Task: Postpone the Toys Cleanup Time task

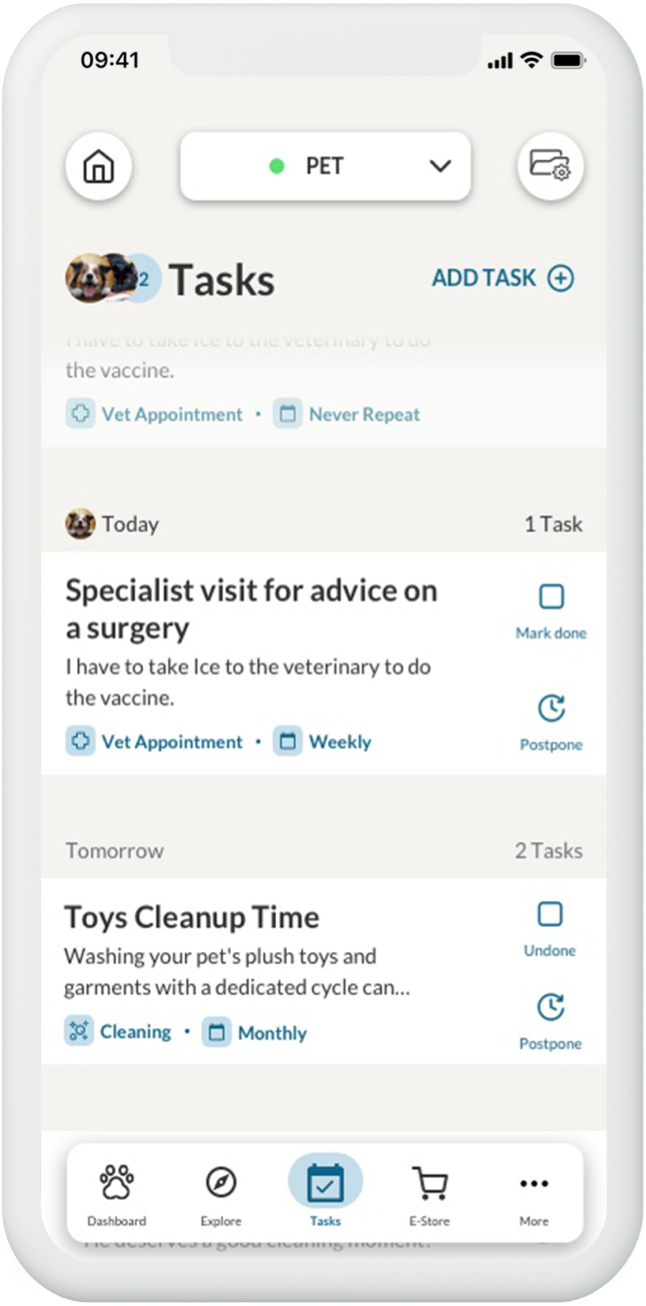Action: [550, 1008]
